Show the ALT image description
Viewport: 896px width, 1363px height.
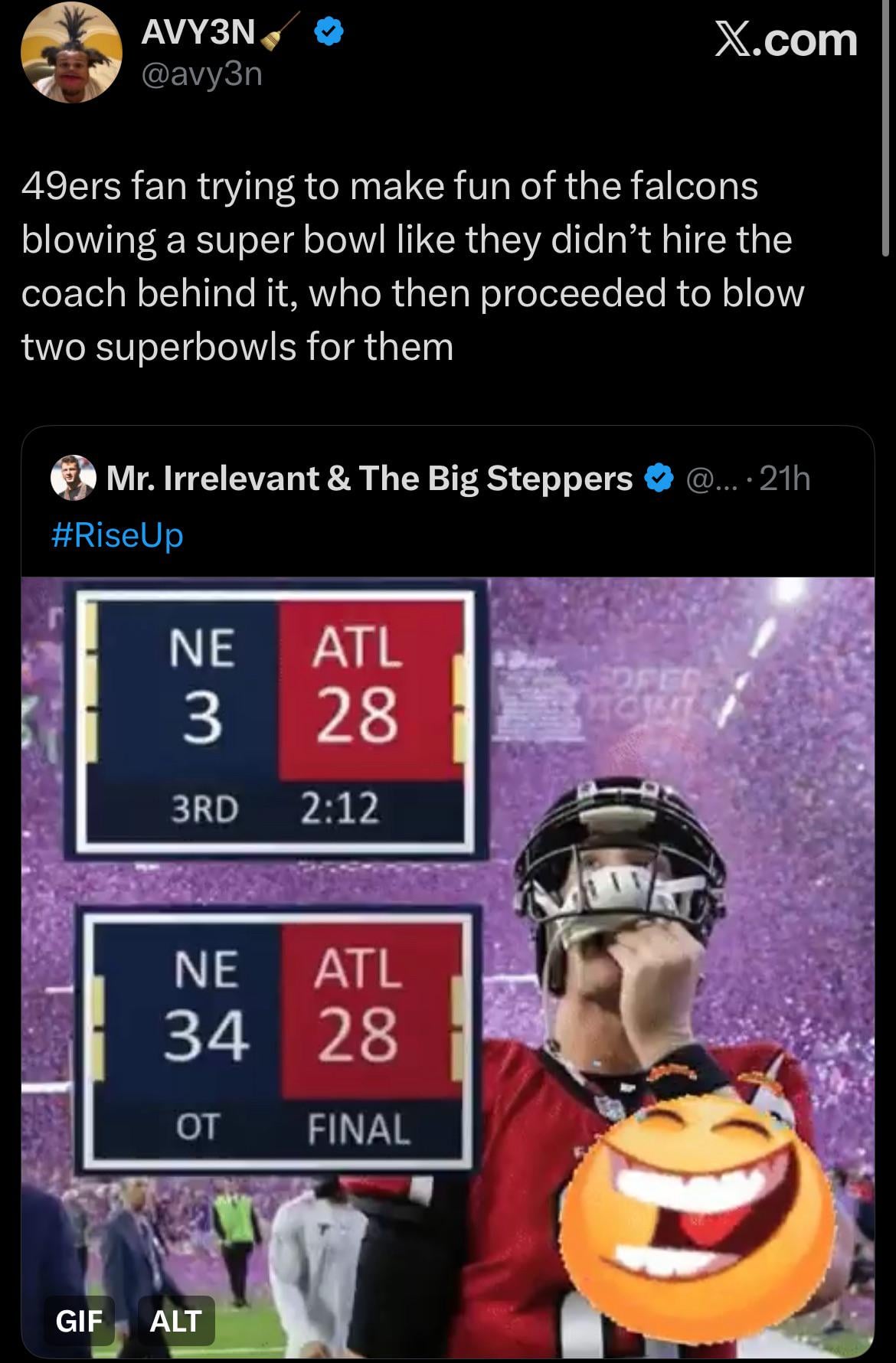176,1321
